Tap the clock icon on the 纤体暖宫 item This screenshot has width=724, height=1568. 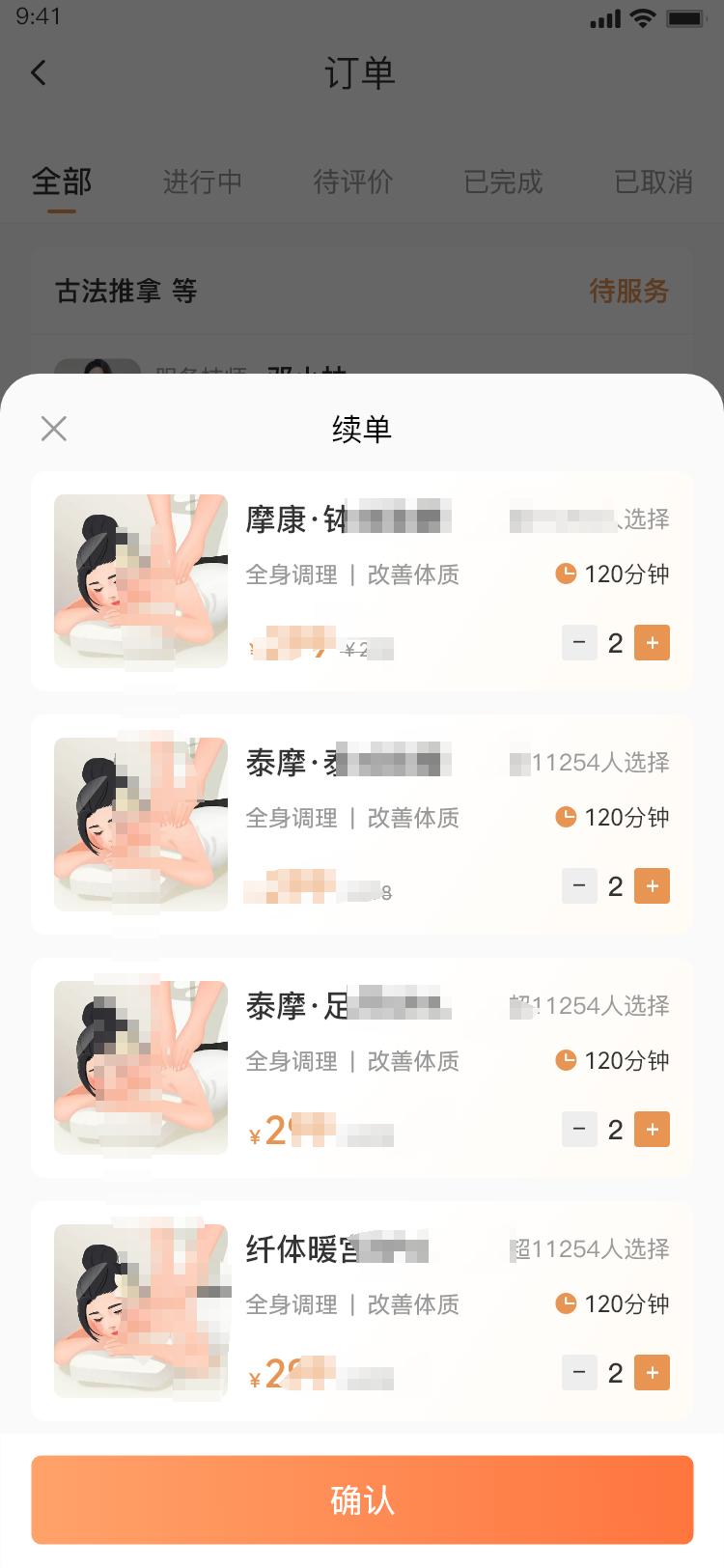point(567,1303)
